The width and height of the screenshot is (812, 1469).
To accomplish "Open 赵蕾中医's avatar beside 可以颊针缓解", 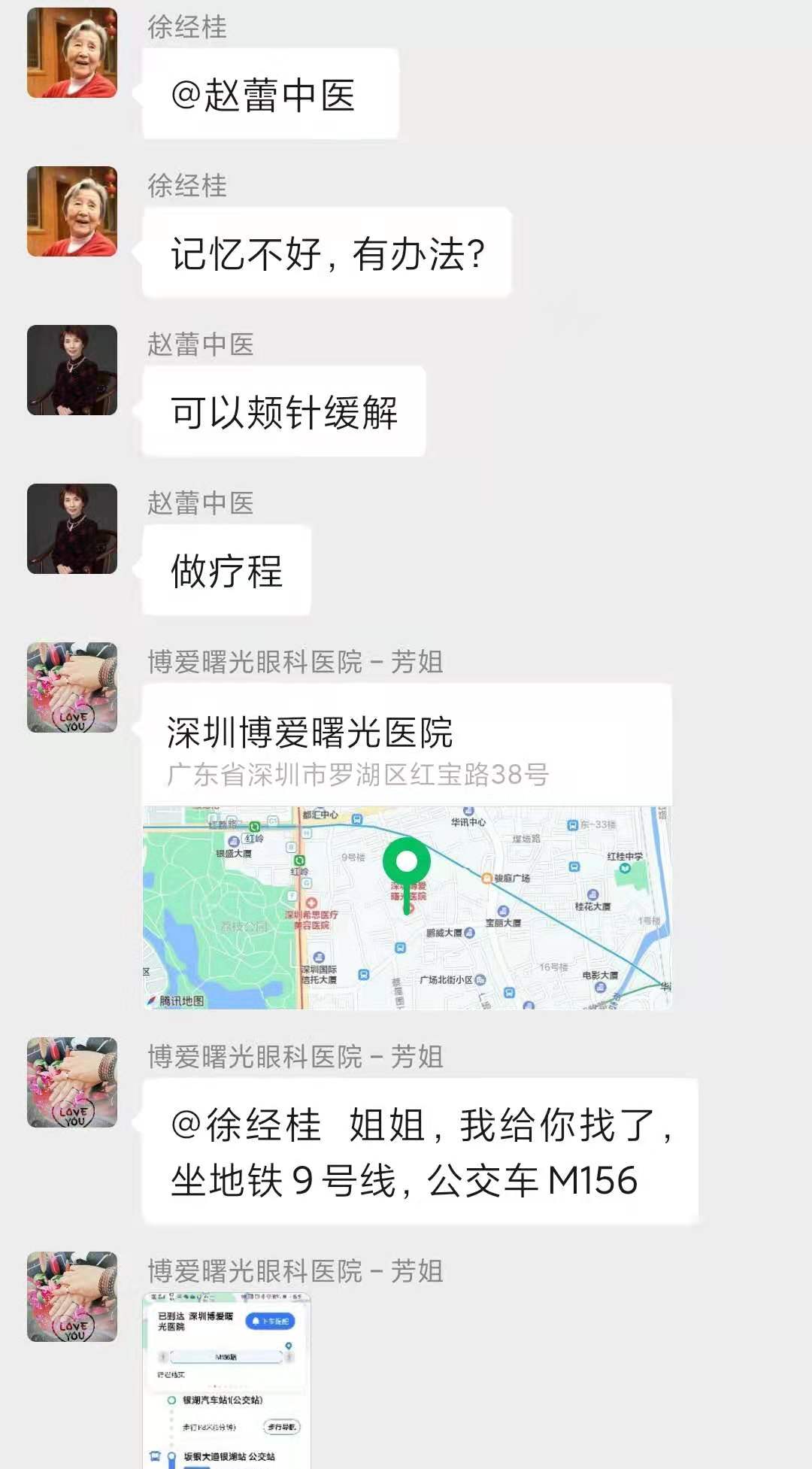I will (x=72, y=370).
